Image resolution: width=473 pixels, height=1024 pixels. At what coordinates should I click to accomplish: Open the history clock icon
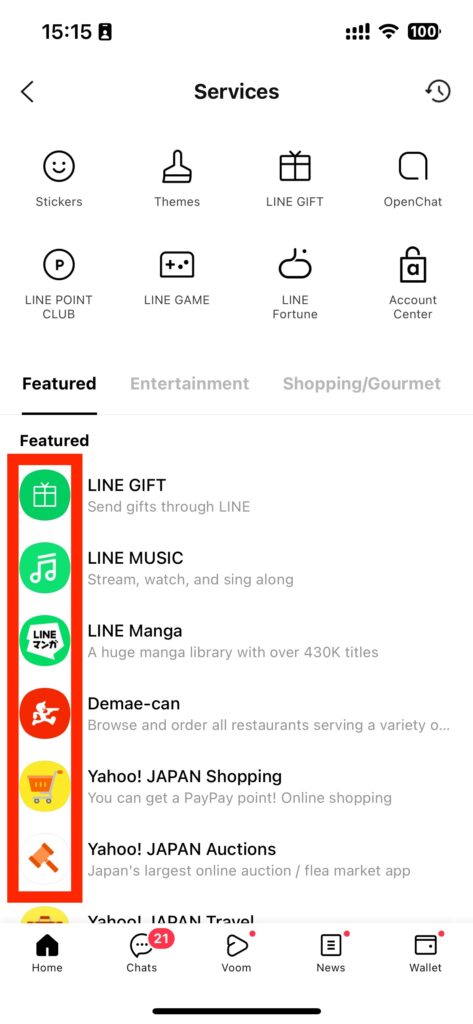tap(438, 91)
